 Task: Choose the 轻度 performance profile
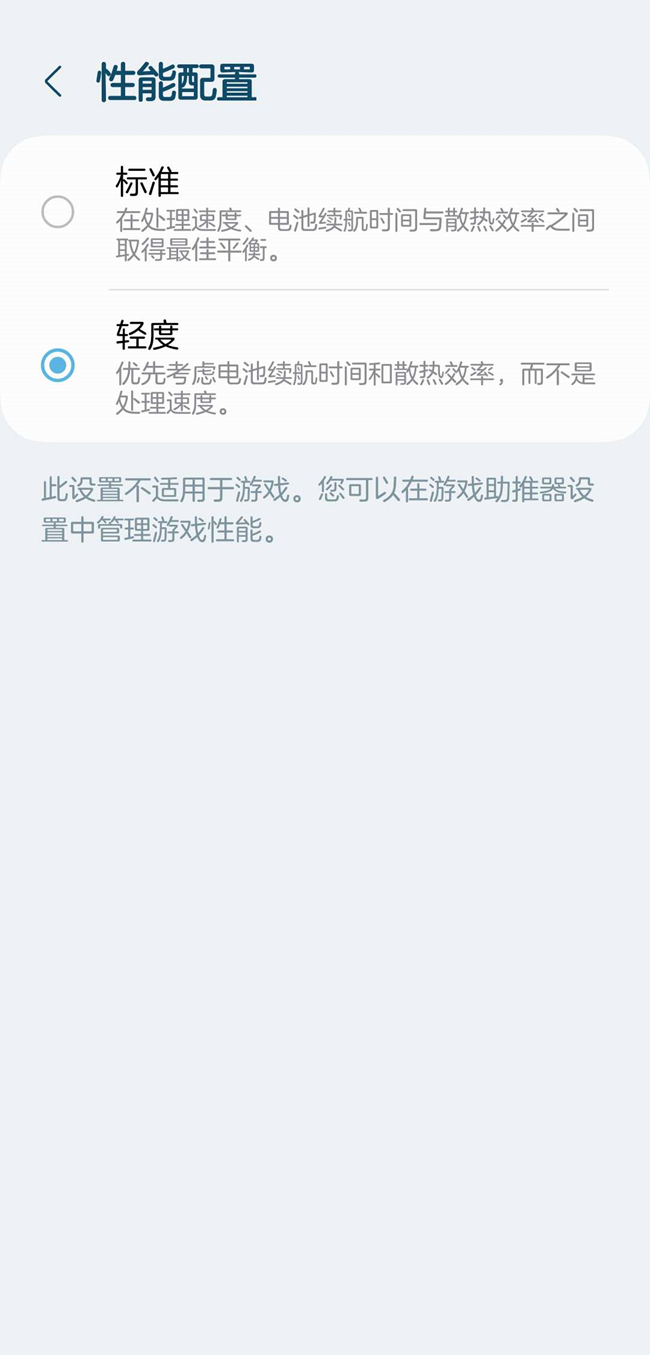58,365
